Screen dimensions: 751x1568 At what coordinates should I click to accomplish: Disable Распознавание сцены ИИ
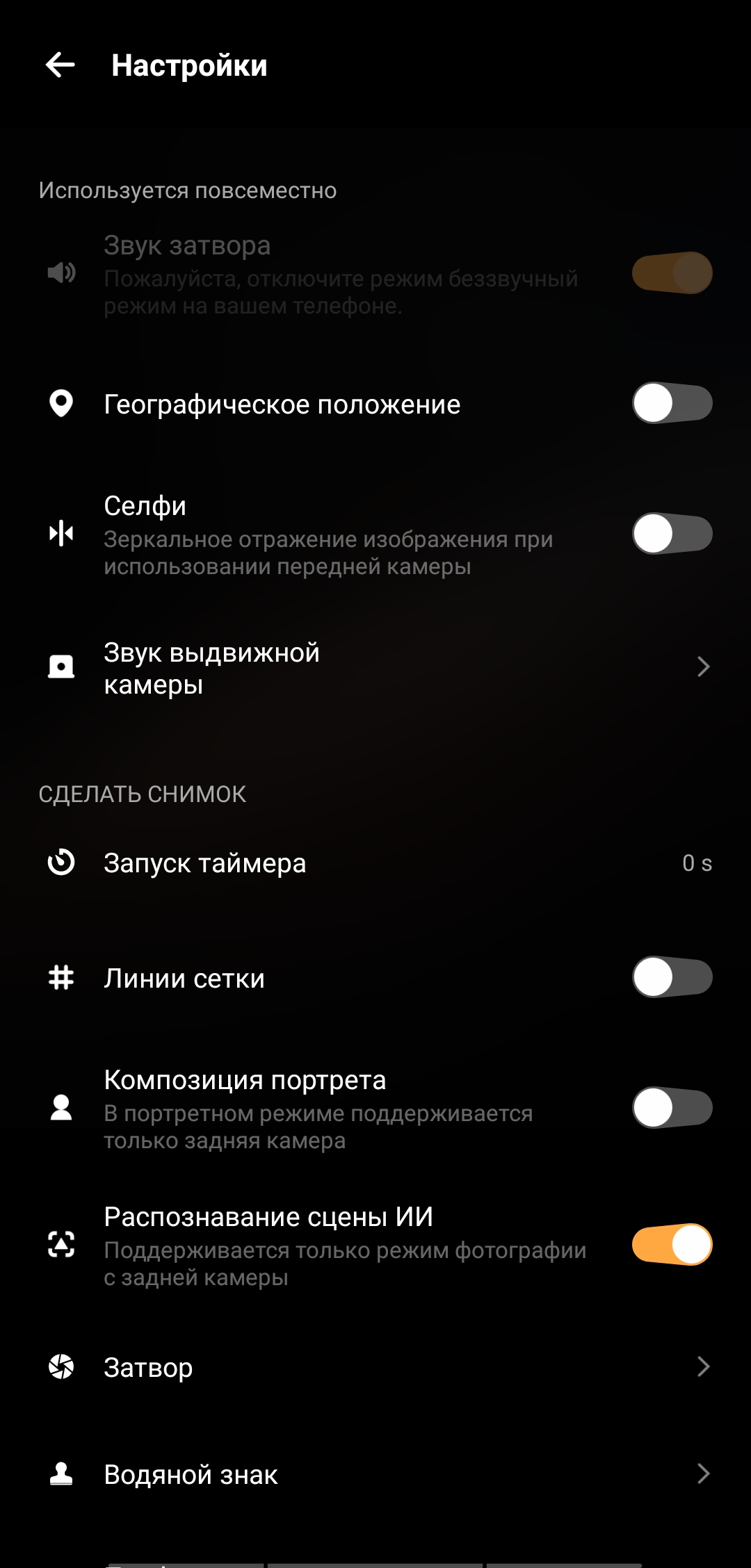click(x=672, y=1244)
